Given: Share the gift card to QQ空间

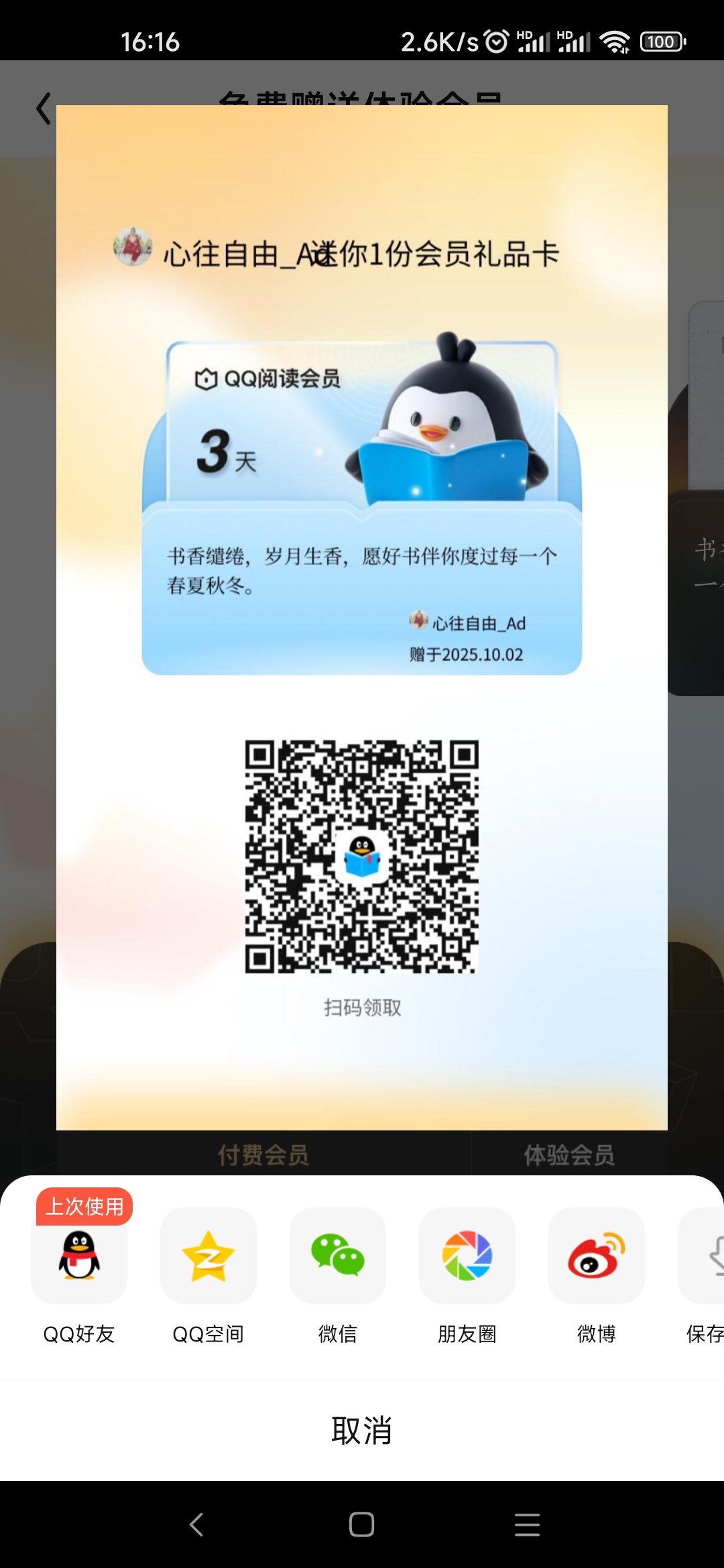Looking at the screenshot, I should coord(208,1256).
